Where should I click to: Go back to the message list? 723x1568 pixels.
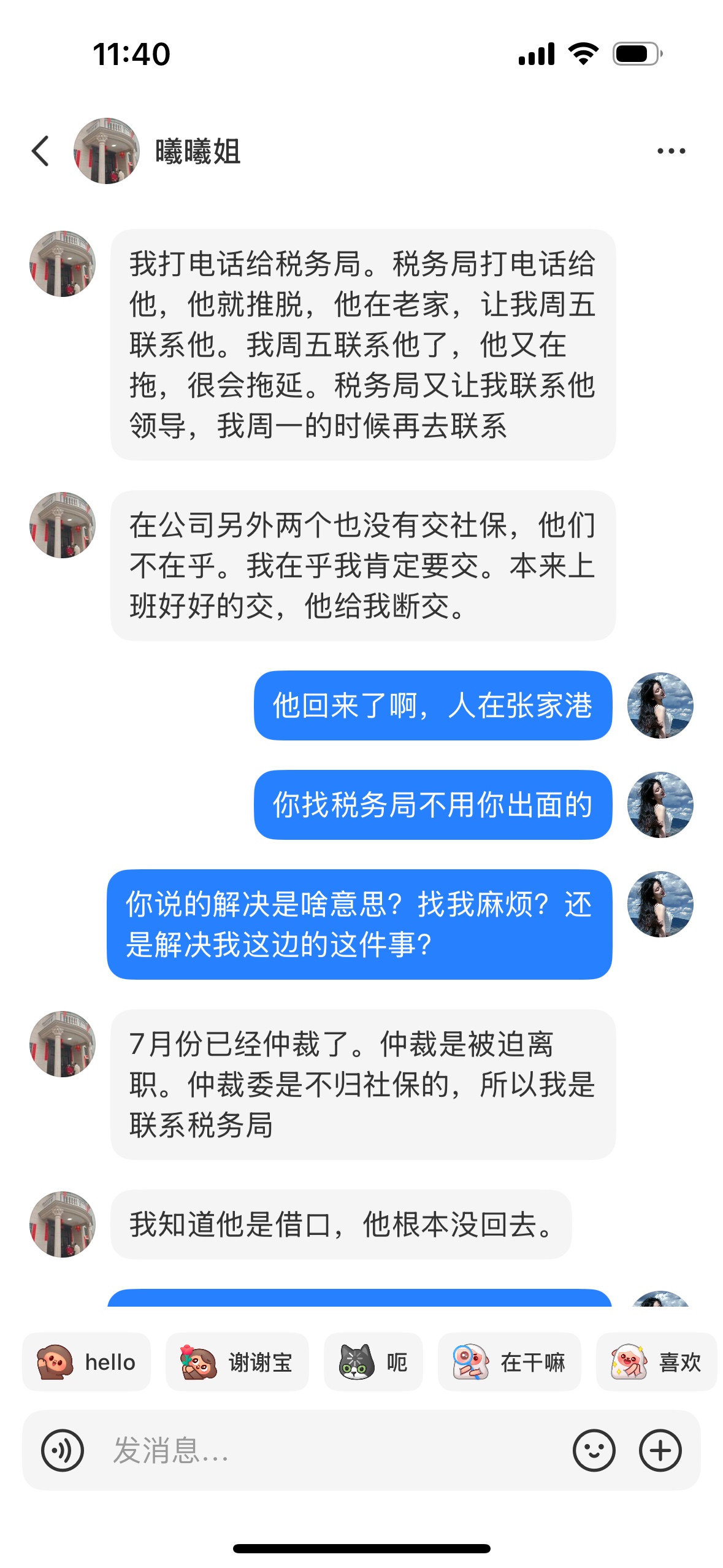(40, 151)
